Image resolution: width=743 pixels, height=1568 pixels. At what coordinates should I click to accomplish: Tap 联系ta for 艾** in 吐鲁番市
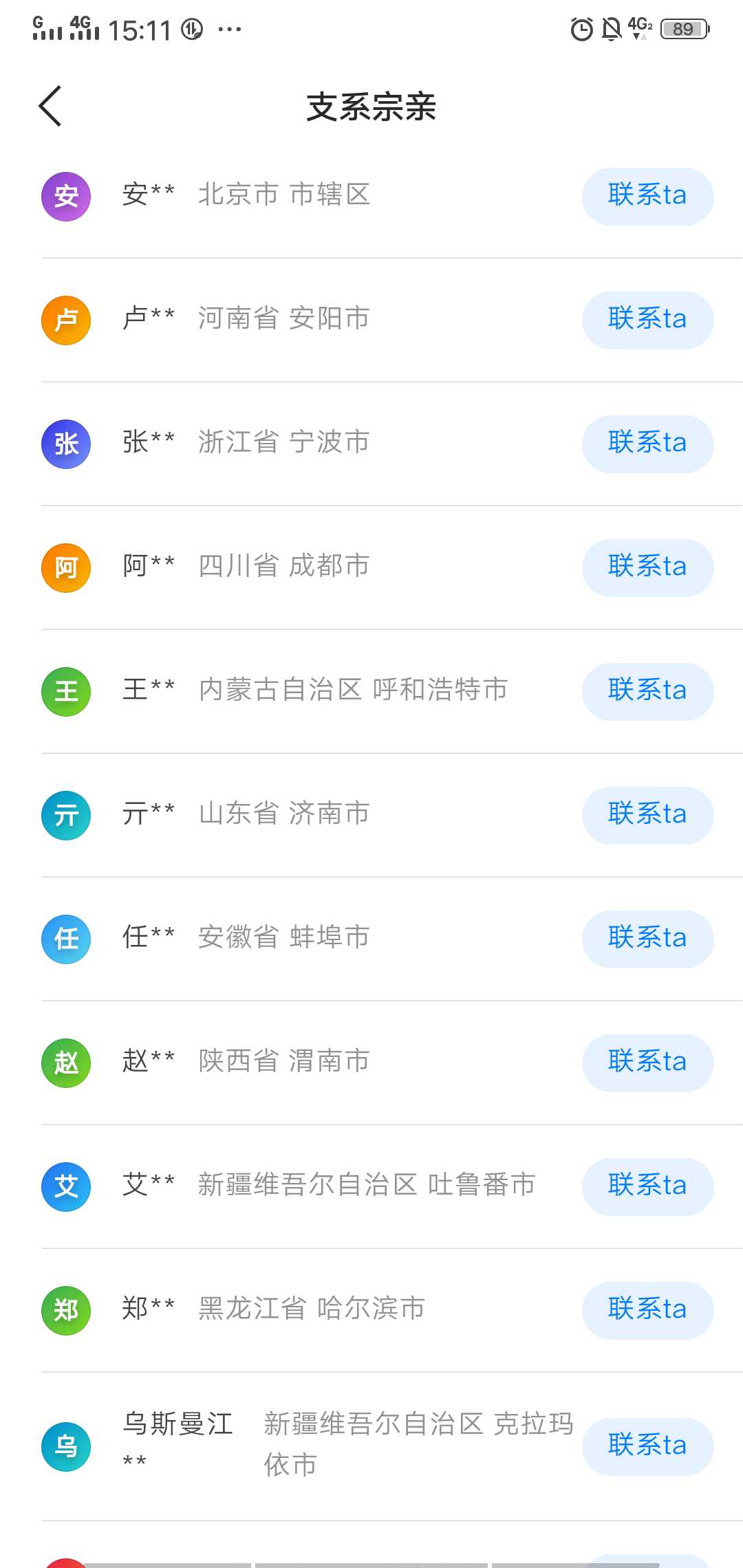[x=647, y=1186]
